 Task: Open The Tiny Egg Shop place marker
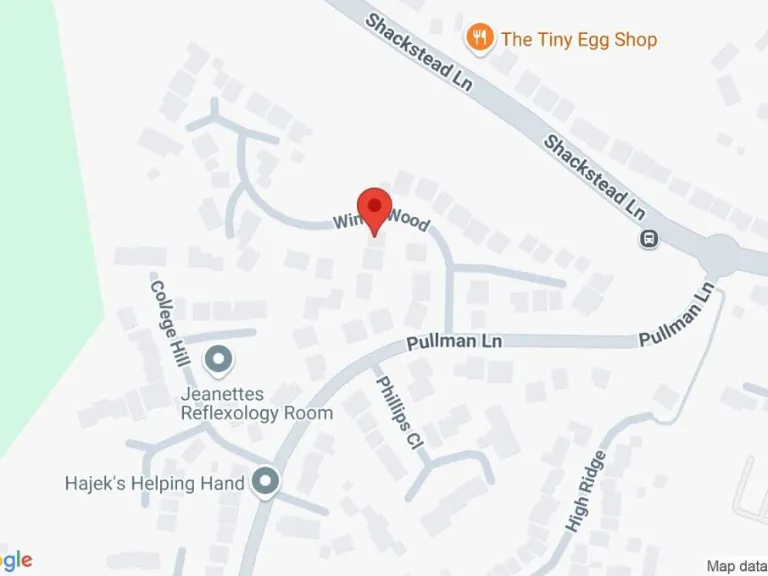tap(481, 38)
